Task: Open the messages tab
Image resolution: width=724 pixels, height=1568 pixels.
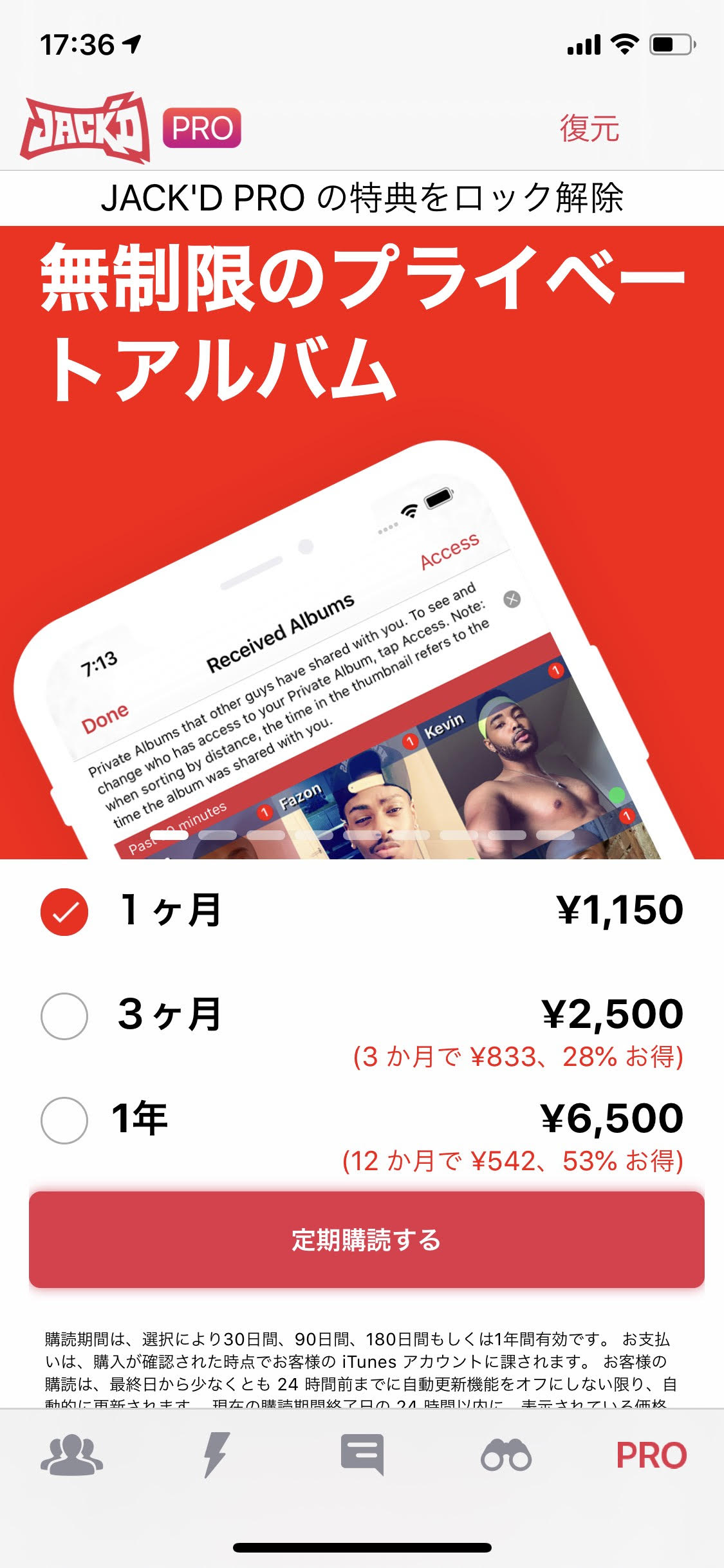Action: 362,1455
